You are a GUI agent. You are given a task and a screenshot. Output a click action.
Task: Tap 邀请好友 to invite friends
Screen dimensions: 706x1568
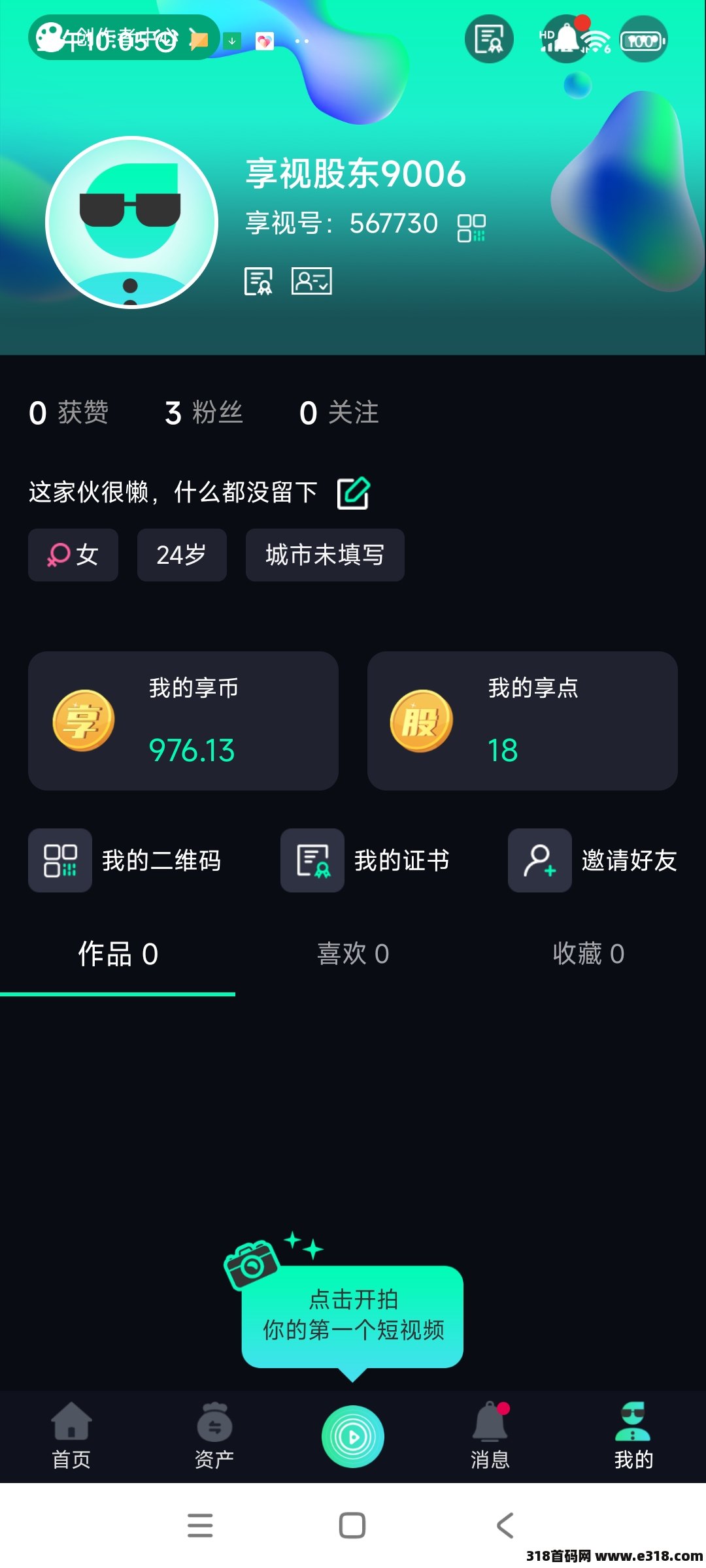point(593,860)
